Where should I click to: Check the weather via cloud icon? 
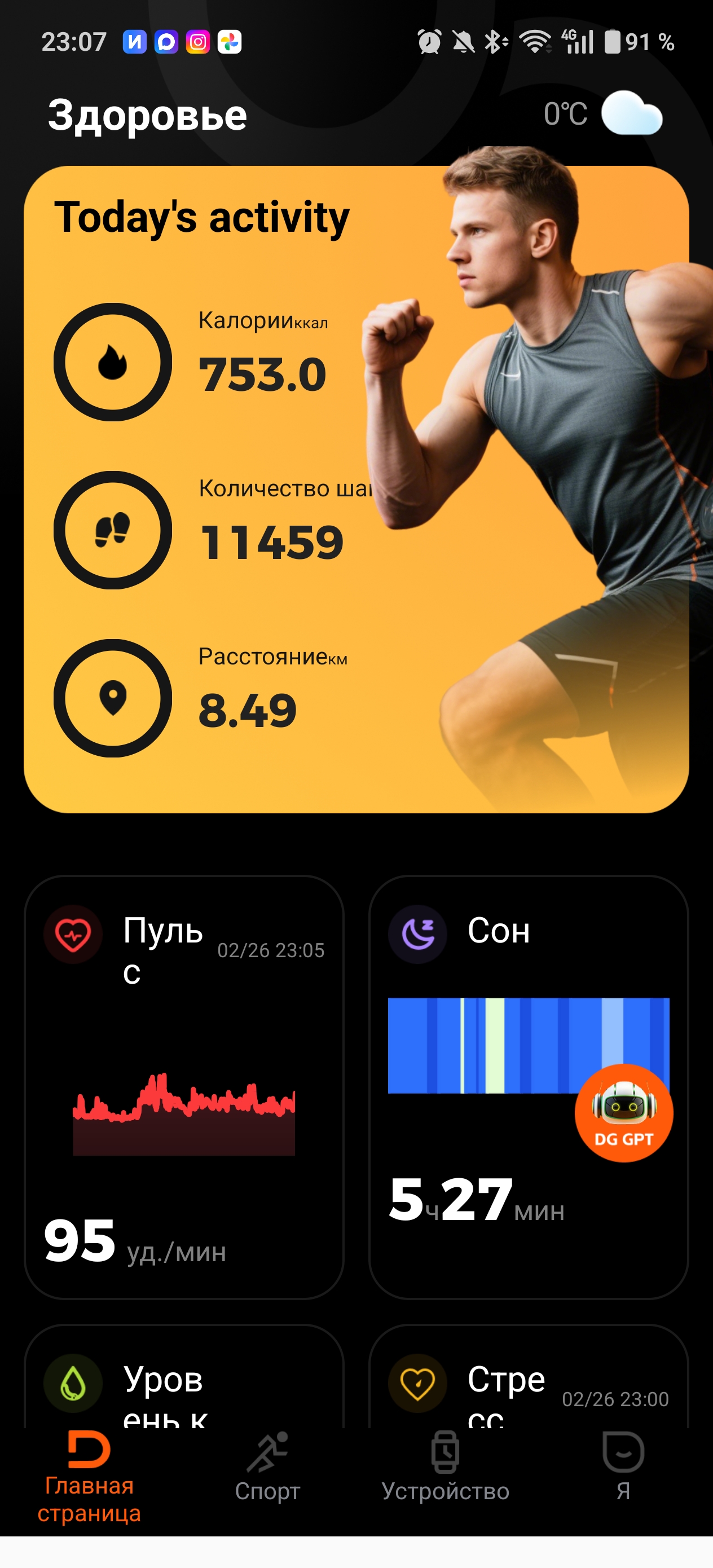(631, 113)
